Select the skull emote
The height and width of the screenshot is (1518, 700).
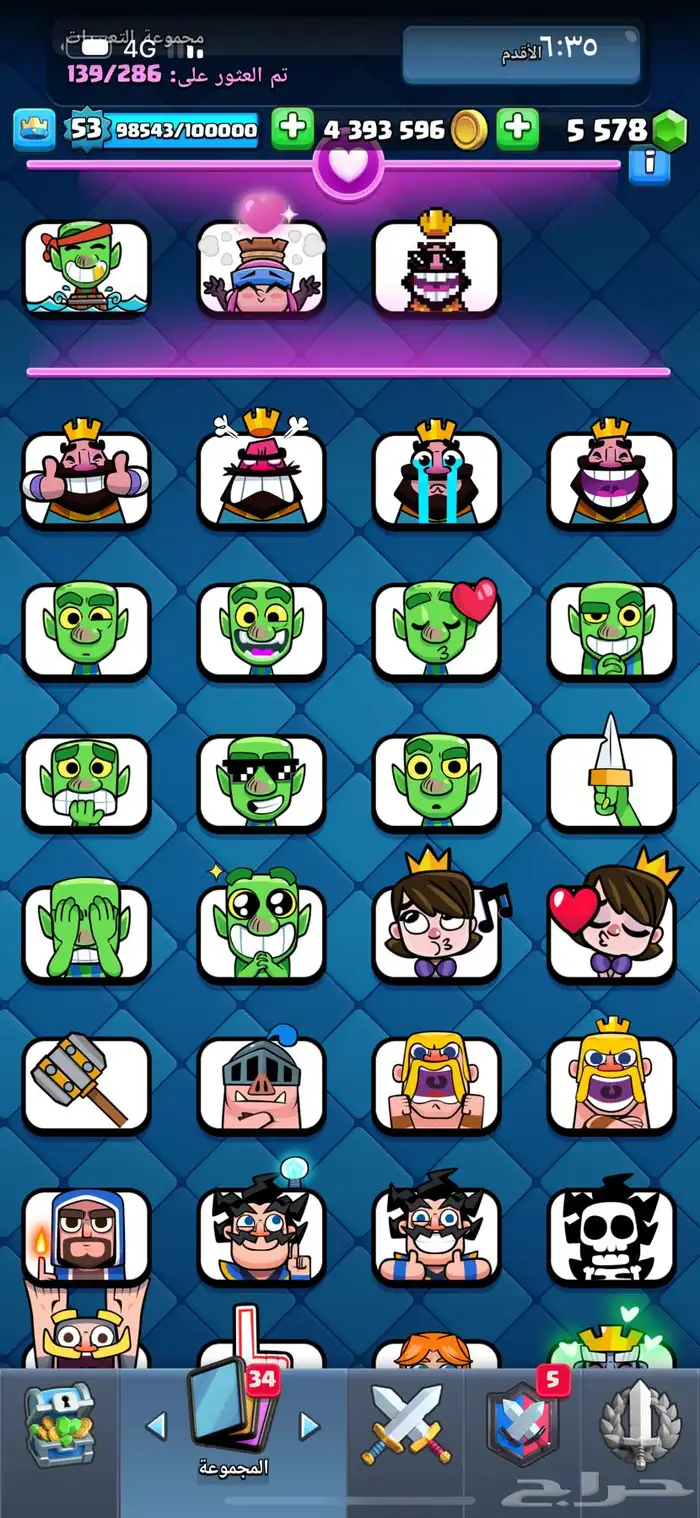click(x=611, y=1236)
